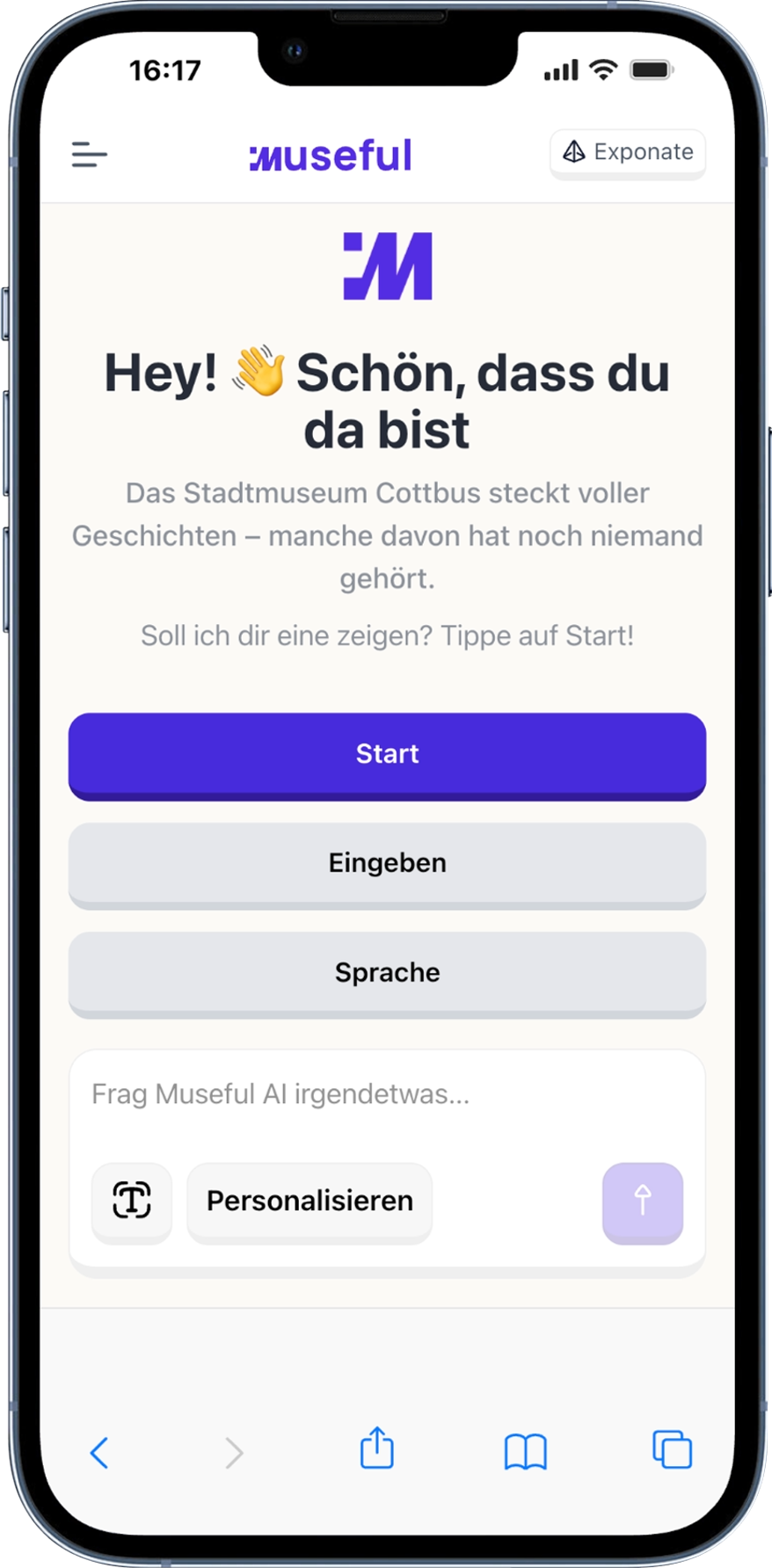Select the Eingeben option
This screenshot has width=772, height=1568.
point(387,863)
